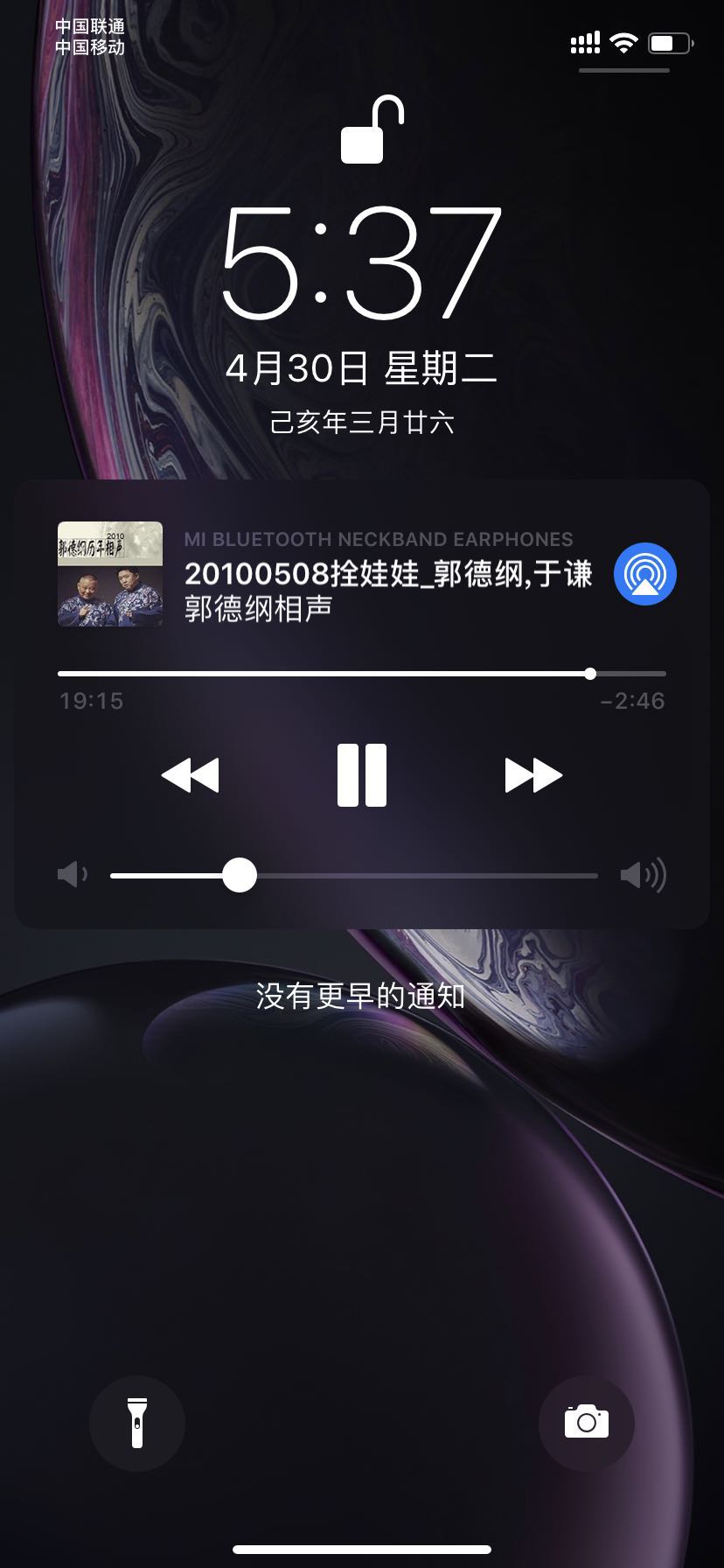This screenshot has width=724, height=1568.
Task: Turn on the flashlight
Action: point(137,1424)
